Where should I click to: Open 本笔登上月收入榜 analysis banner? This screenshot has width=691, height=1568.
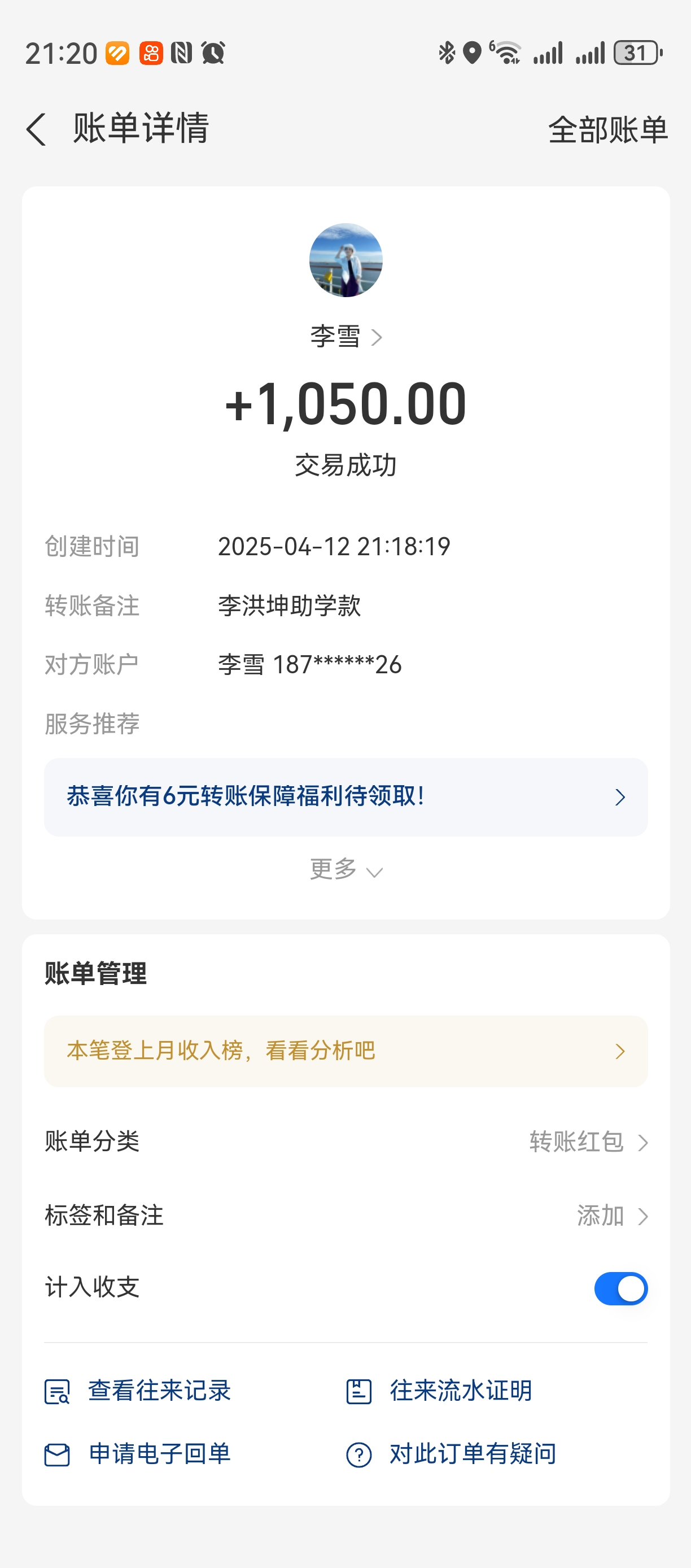[x=345, y=1051]
